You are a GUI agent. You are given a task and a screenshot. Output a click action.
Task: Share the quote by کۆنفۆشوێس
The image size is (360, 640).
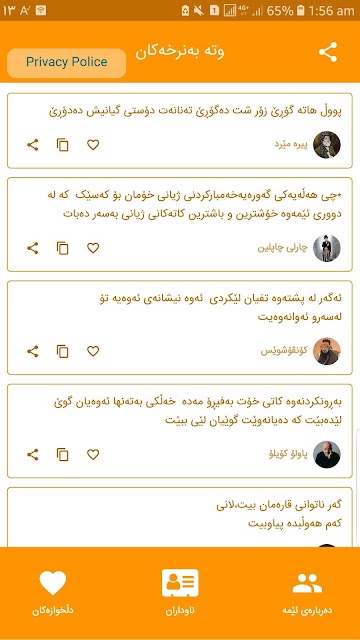(x=33, y=351)
